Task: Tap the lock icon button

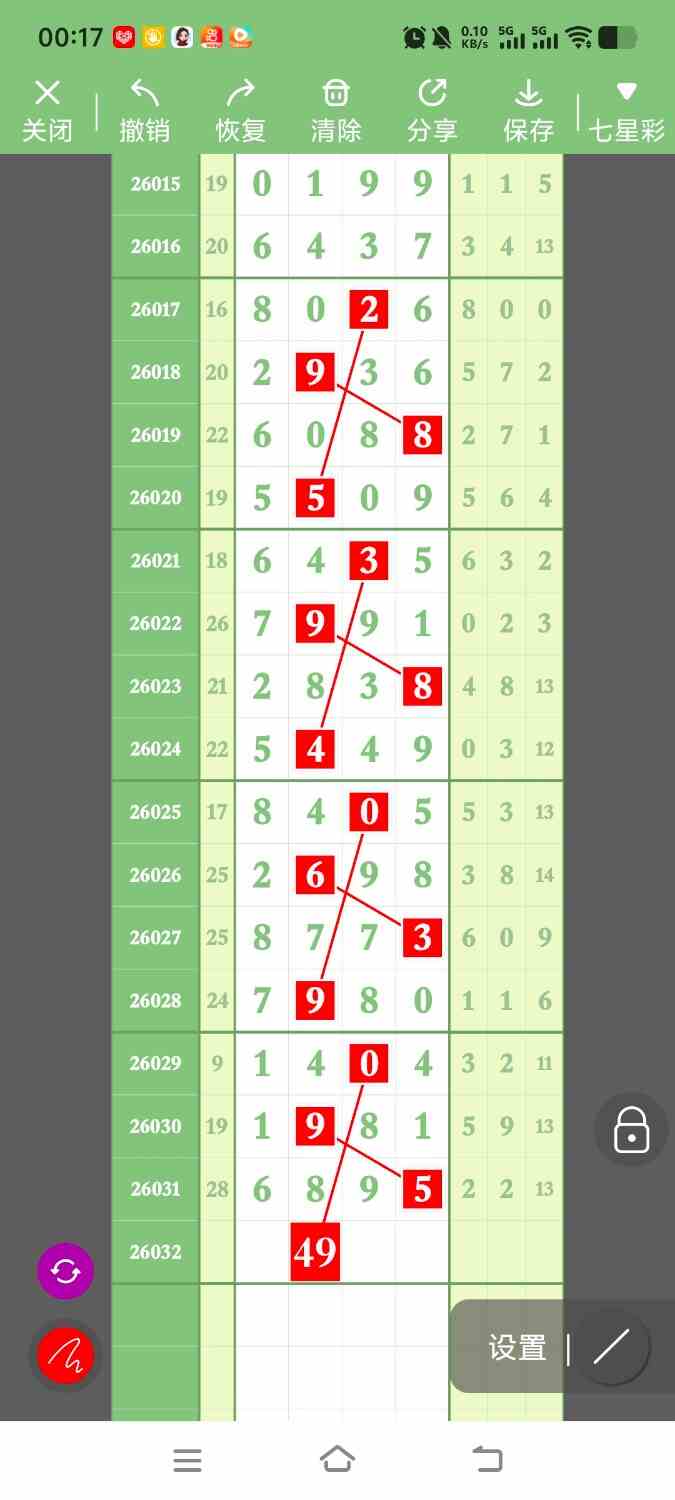Action: 631,1130
